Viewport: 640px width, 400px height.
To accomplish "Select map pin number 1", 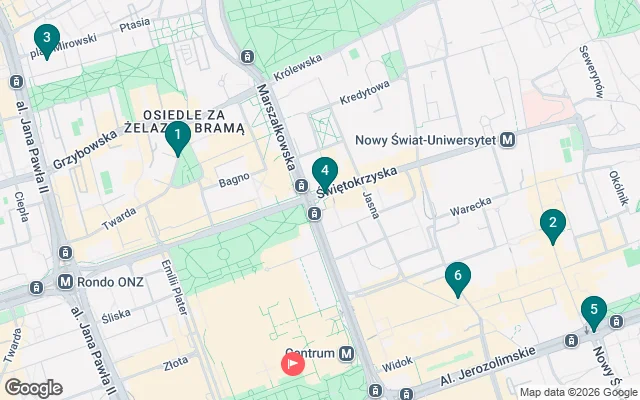I will coord(177,136).
